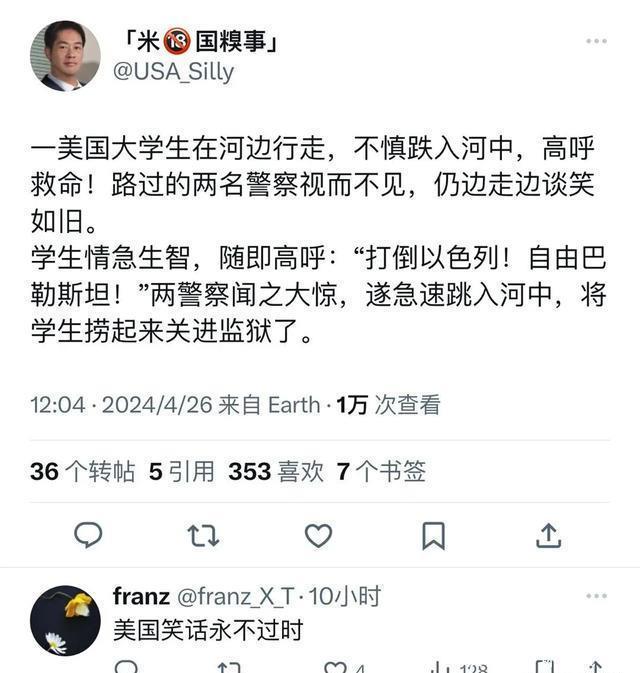Open the 米国糗事 profile avatar

click(x=65, y=56)
